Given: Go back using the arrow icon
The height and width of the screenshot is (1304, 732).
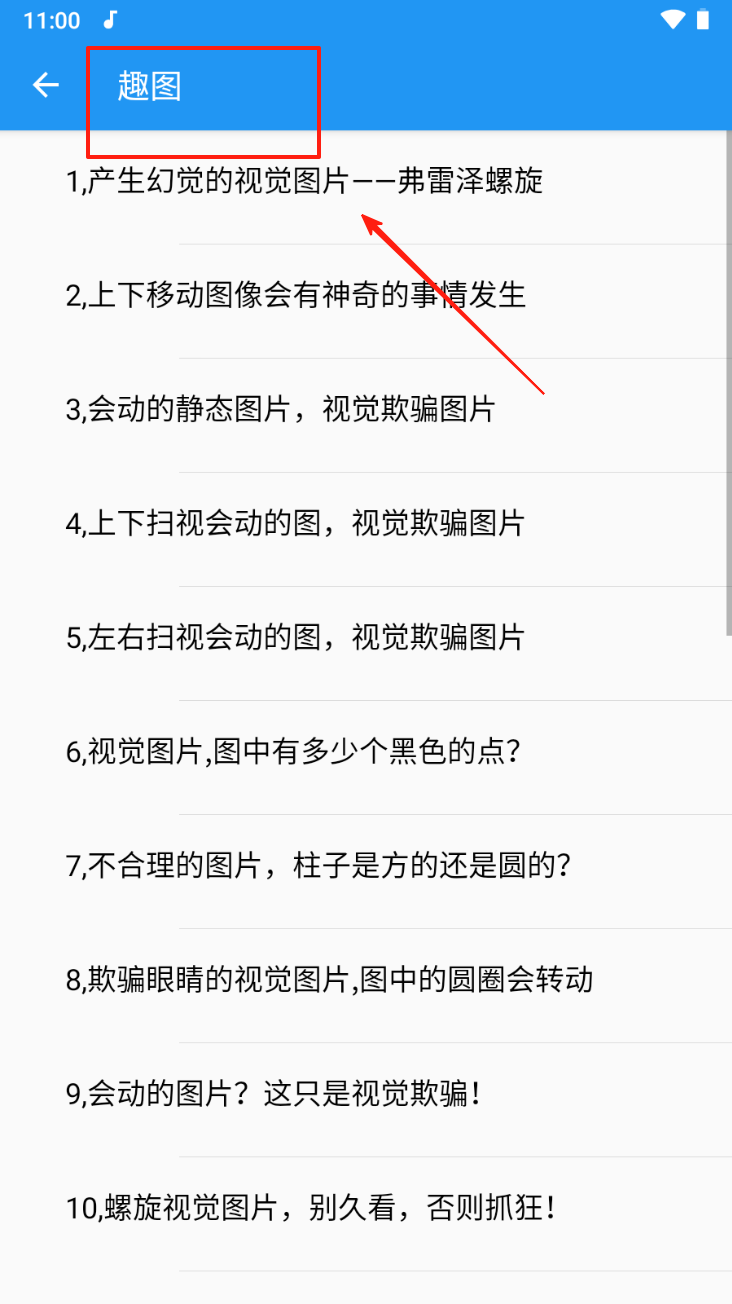Looking at the screenshot, I should (45, 86).
